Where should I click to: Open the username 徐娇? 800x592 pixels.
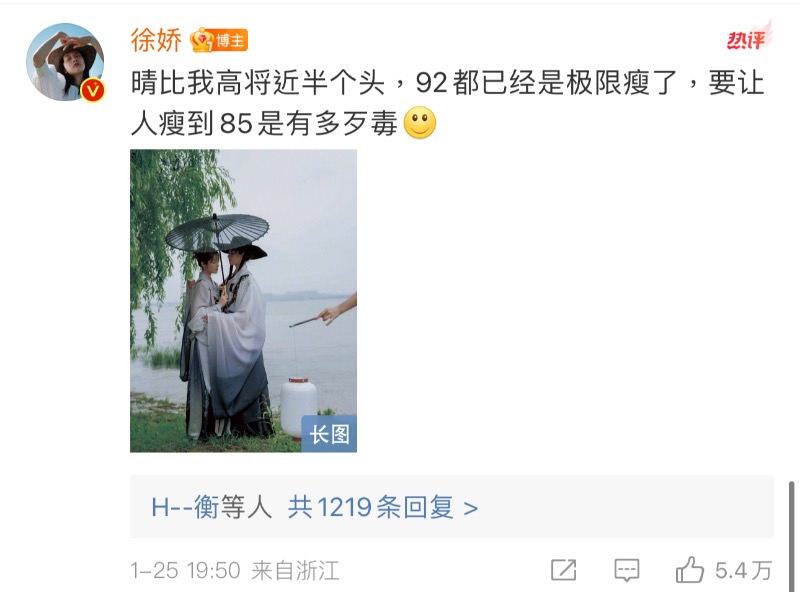click(x=155, y=40)
